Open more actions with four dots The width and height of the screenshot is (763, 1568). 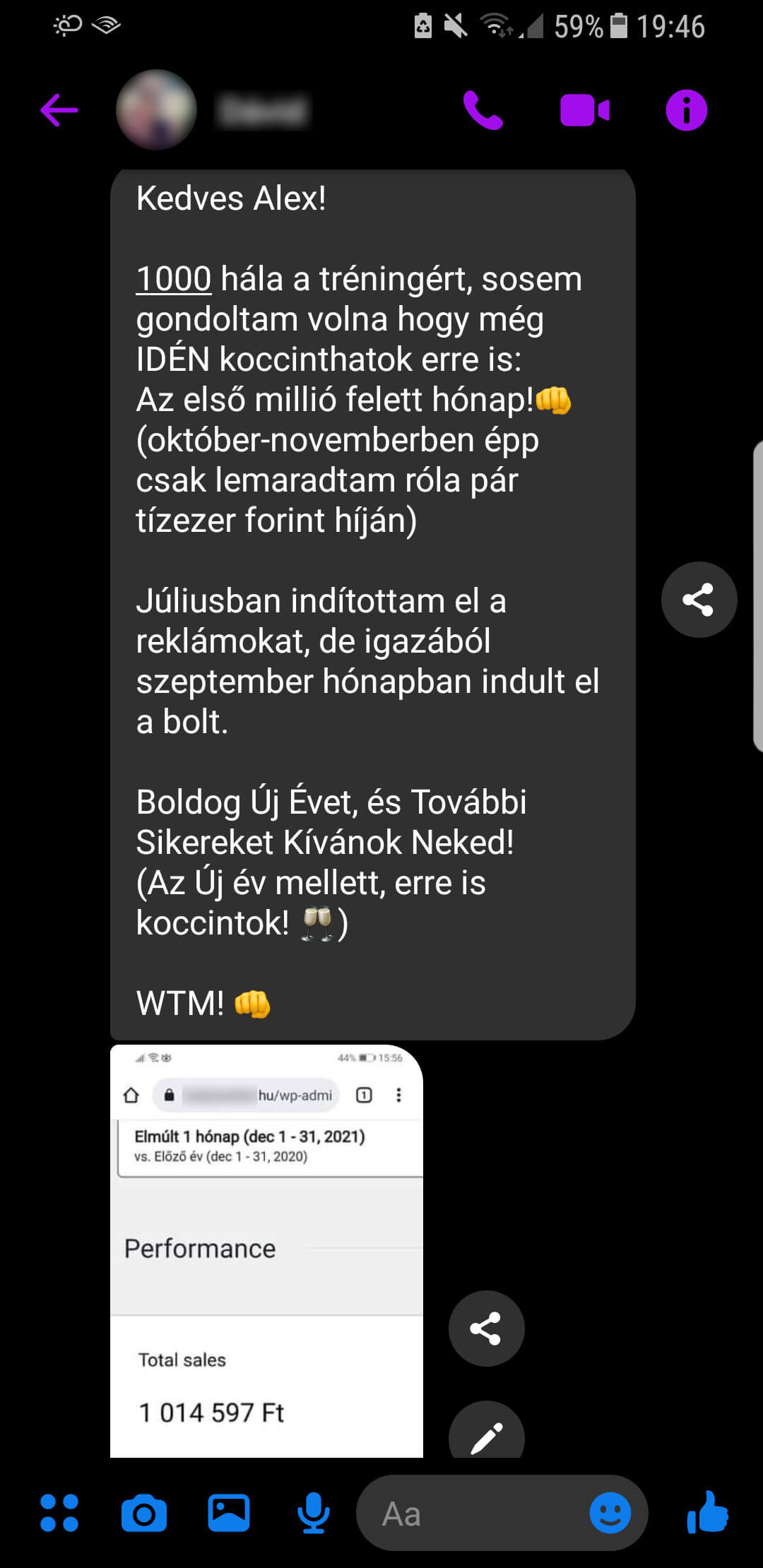click(x=59, y=1513)
